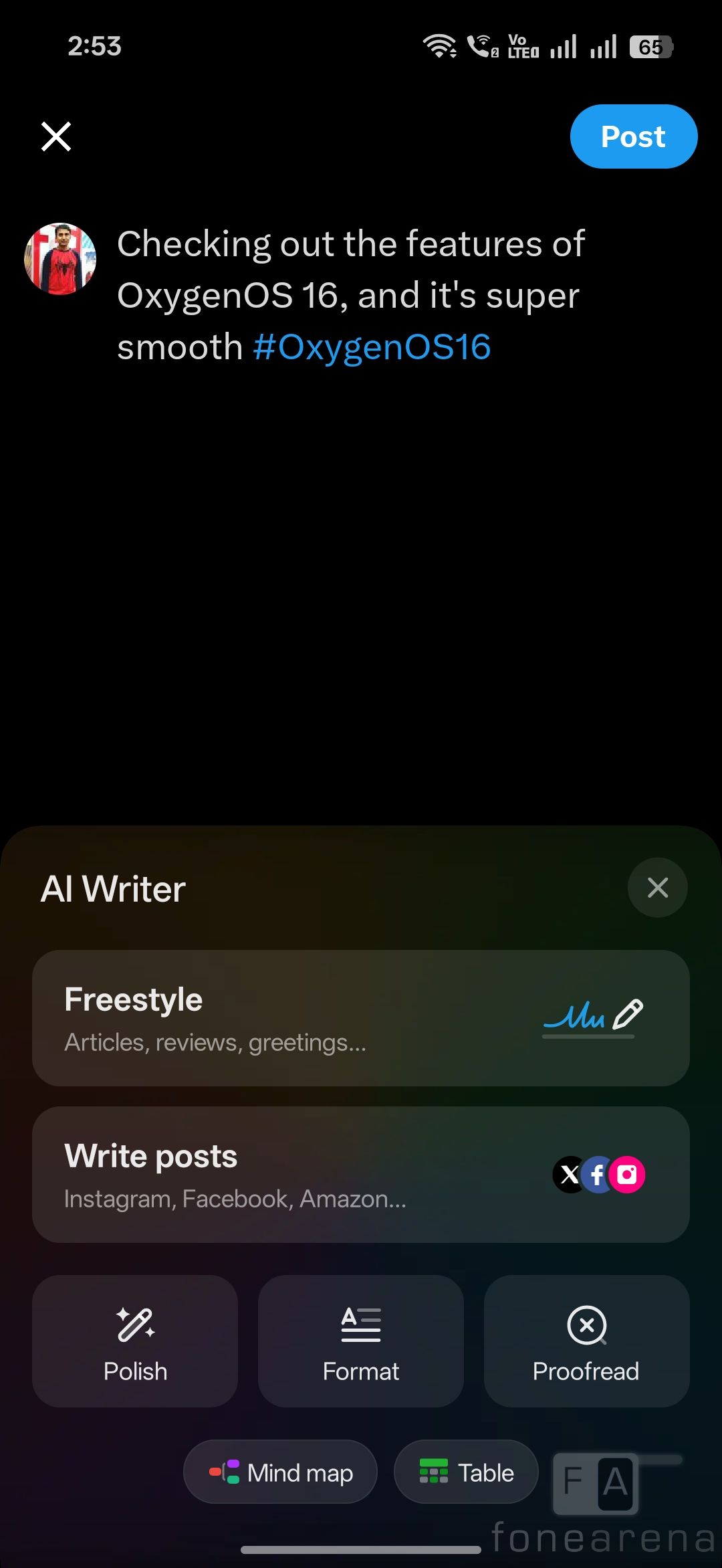
Task: Proofread the written post
Action: (x=586, y=1341)
